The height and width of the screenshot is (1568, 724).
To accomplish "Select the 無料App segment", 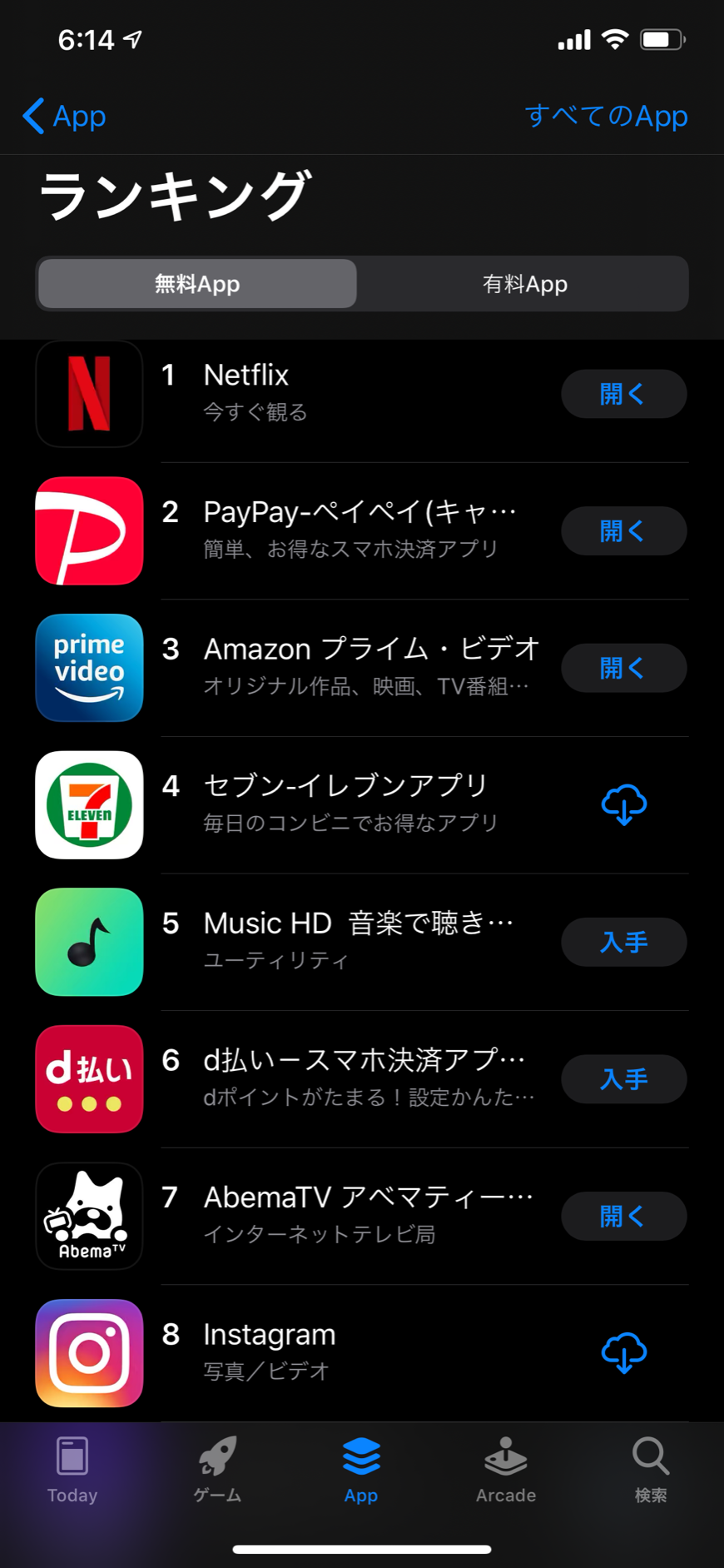I will pyautogui.click(x=197, y=284).
